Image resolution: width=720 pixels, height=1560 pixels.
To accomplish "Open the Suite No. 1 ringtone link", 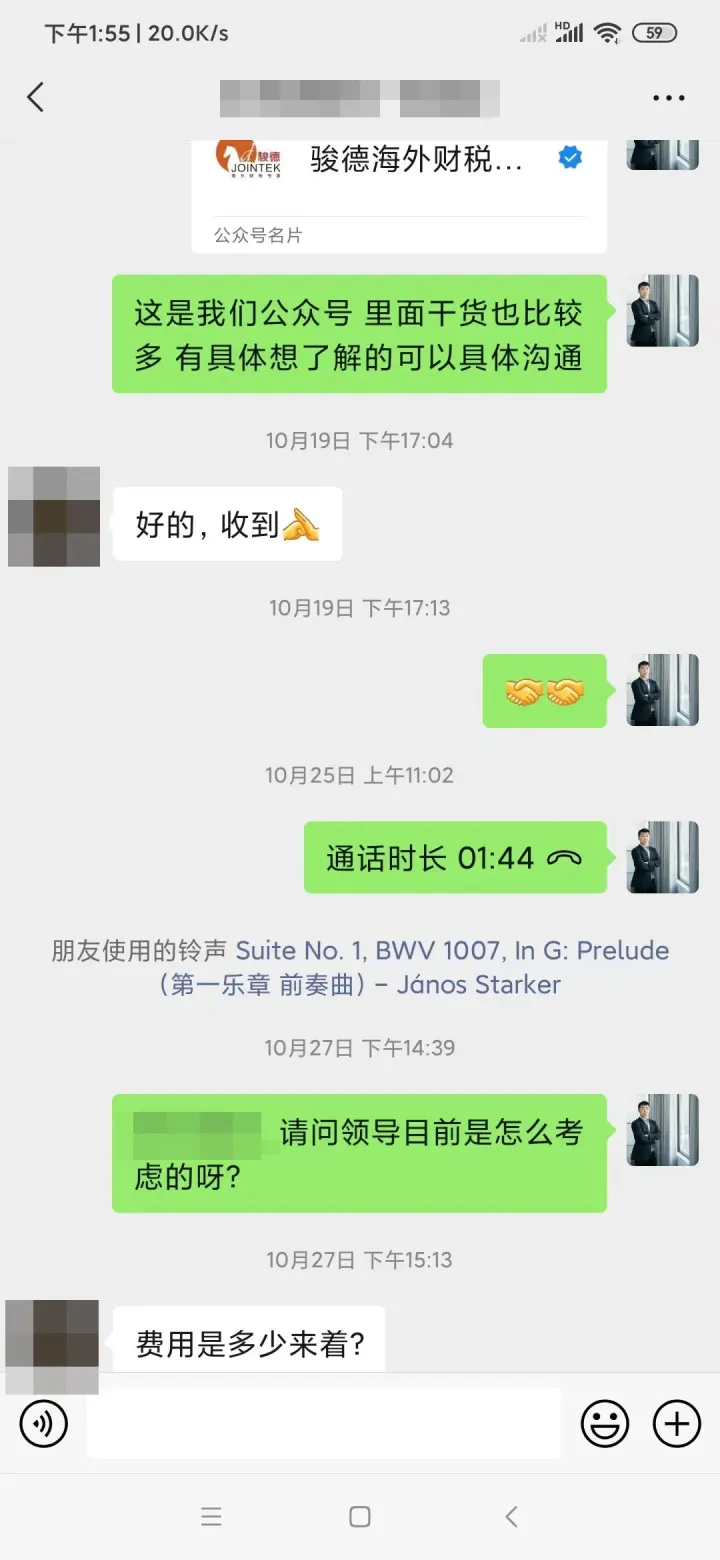I will click(452, 951).
